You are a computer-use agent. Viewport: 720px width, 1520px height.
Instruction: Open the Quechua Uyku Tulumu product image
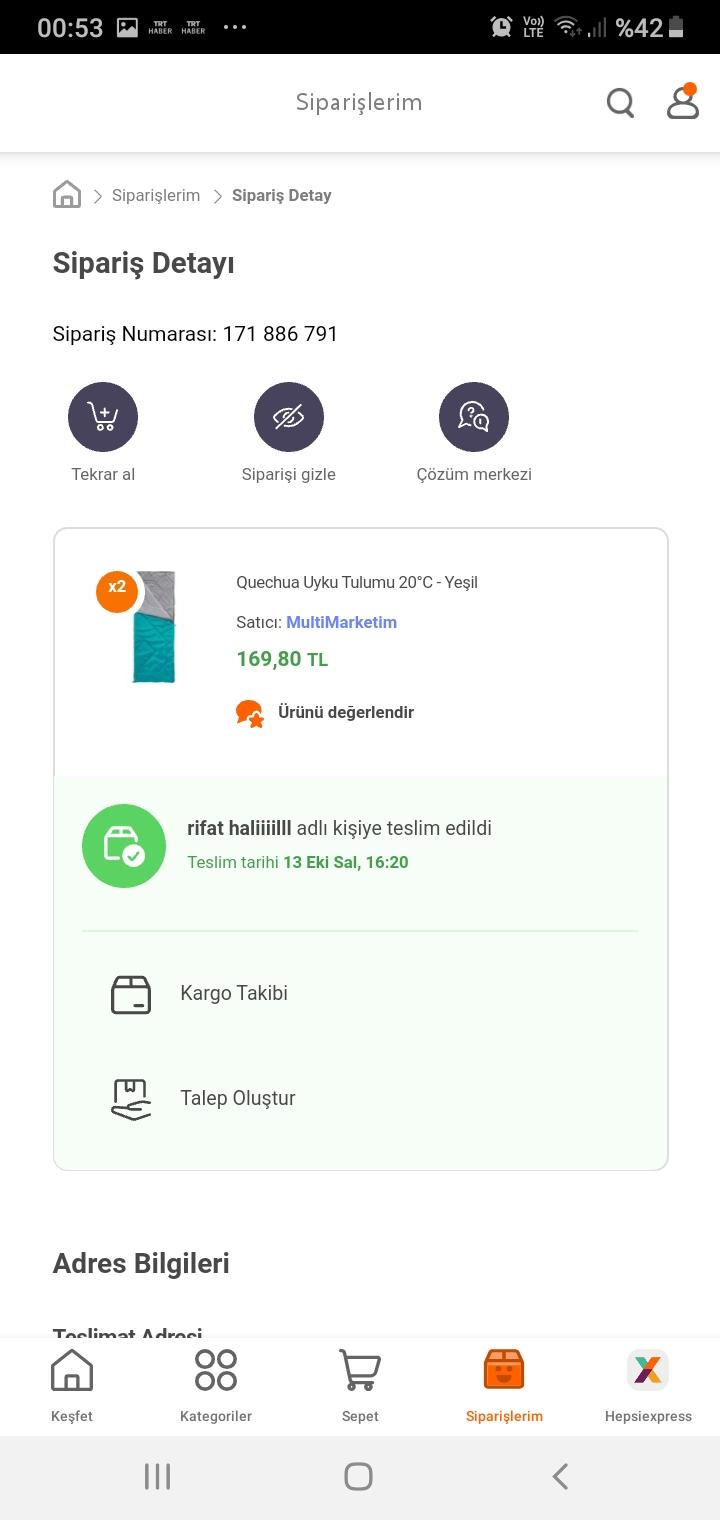point(153,627)
